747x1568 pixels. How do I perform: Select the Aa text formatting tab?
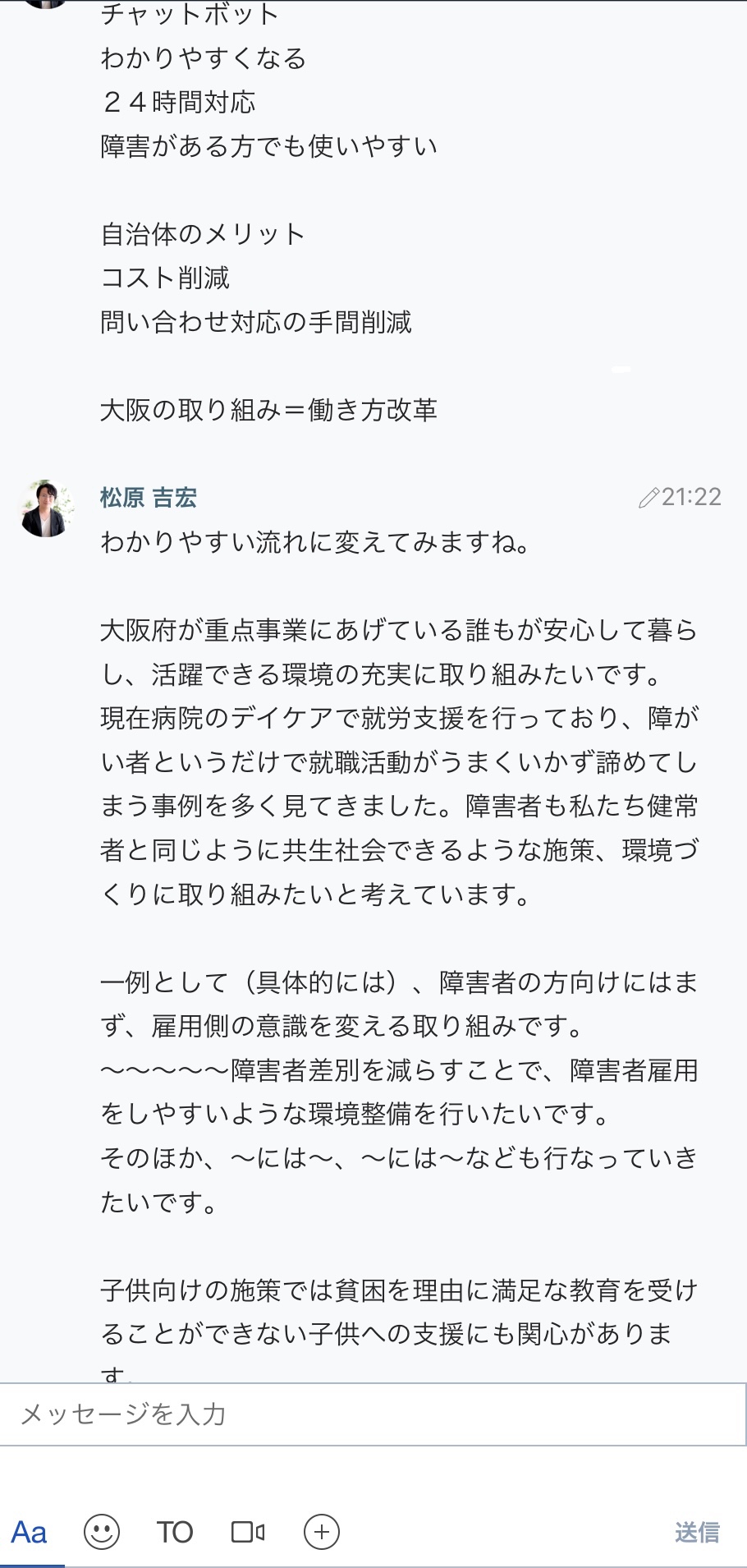30,1532
